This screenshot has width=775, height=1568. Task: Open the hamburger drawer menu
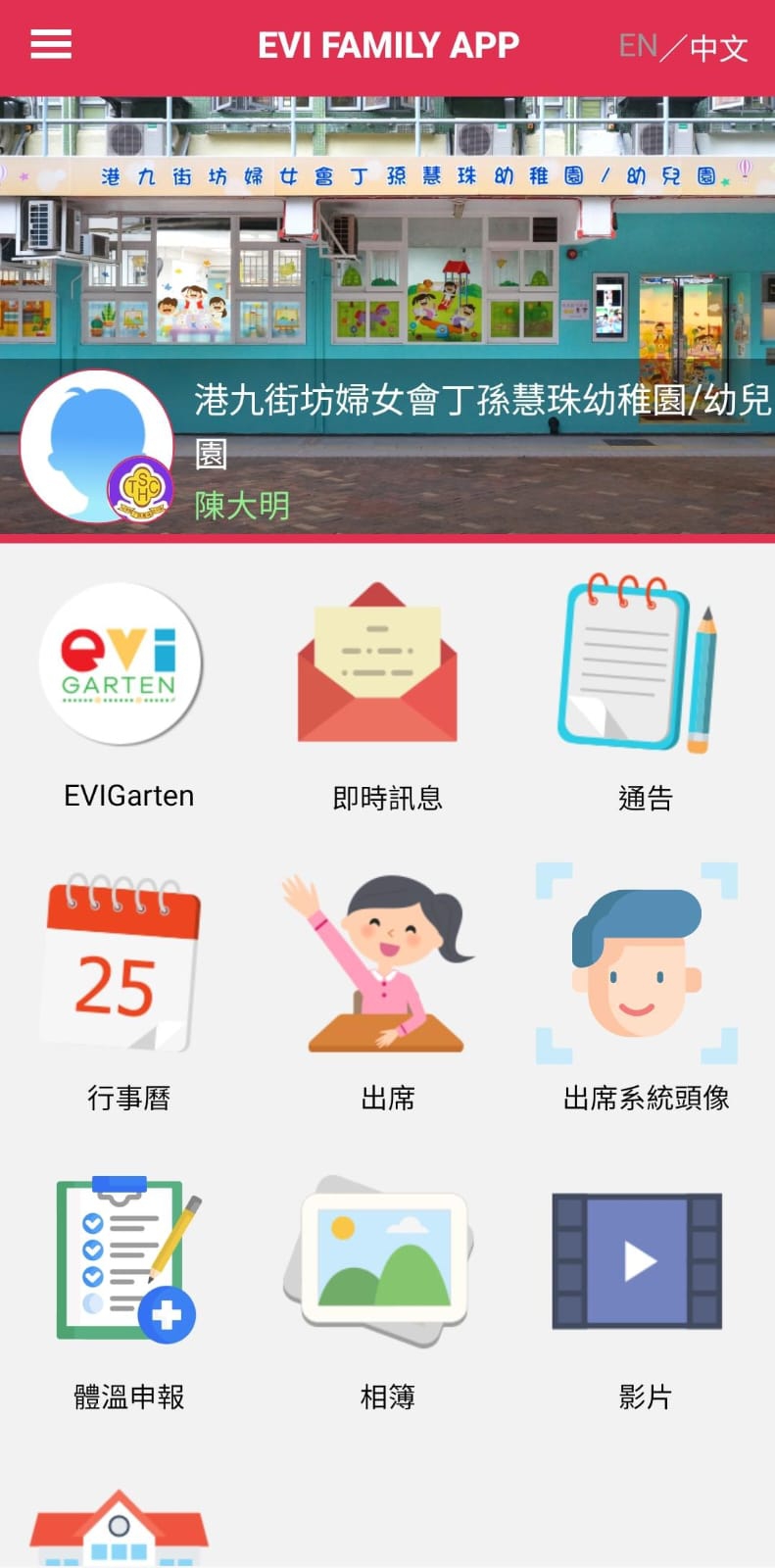point(51,44)
